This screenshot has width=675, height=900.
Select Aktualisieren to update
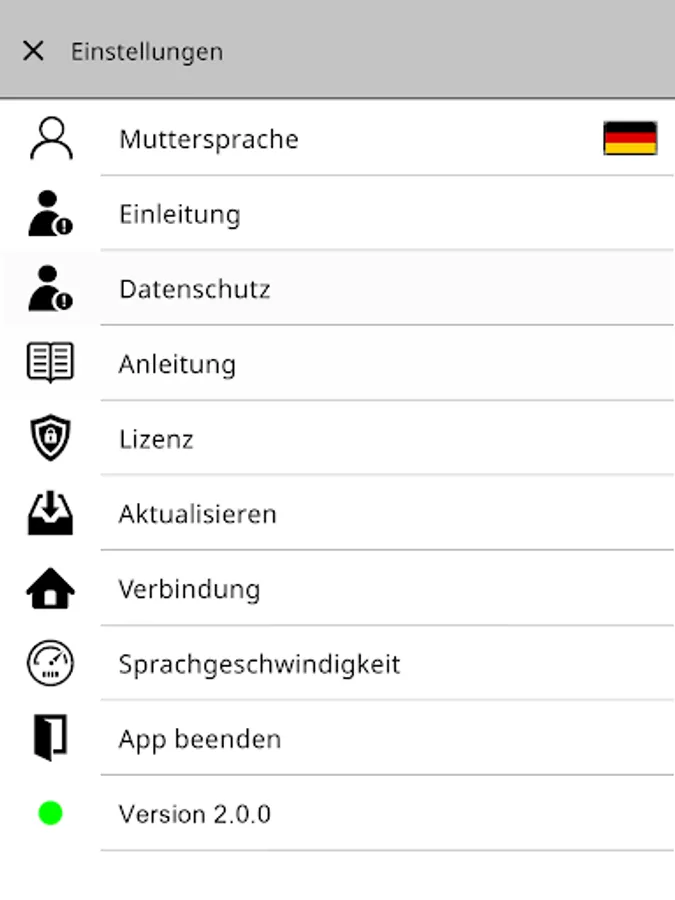[338, 513]
